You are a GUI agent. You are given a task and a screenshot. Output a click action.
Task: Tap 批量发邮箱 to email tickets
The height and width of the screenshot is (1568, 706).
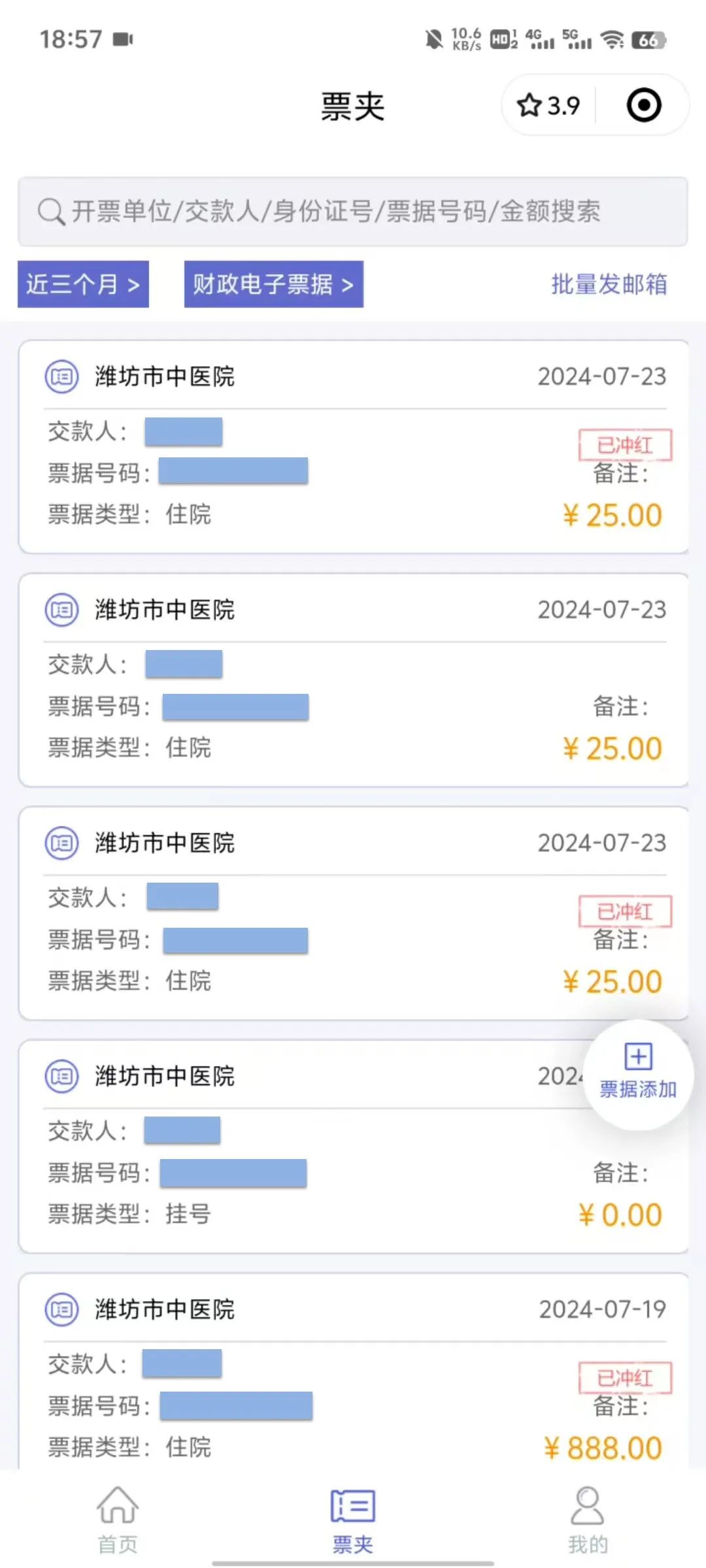click(609, 284)
